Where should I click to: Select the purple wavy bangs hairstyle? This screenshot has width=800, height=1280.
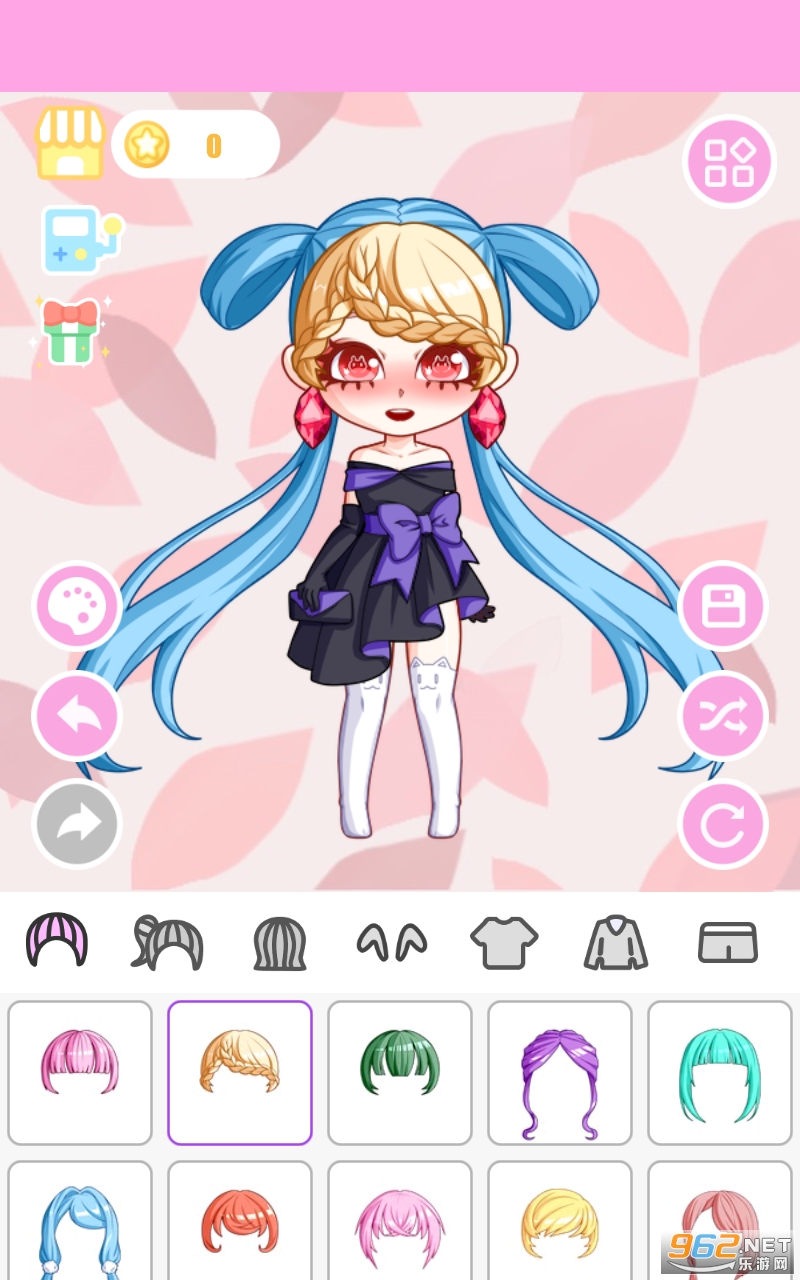560,1073
